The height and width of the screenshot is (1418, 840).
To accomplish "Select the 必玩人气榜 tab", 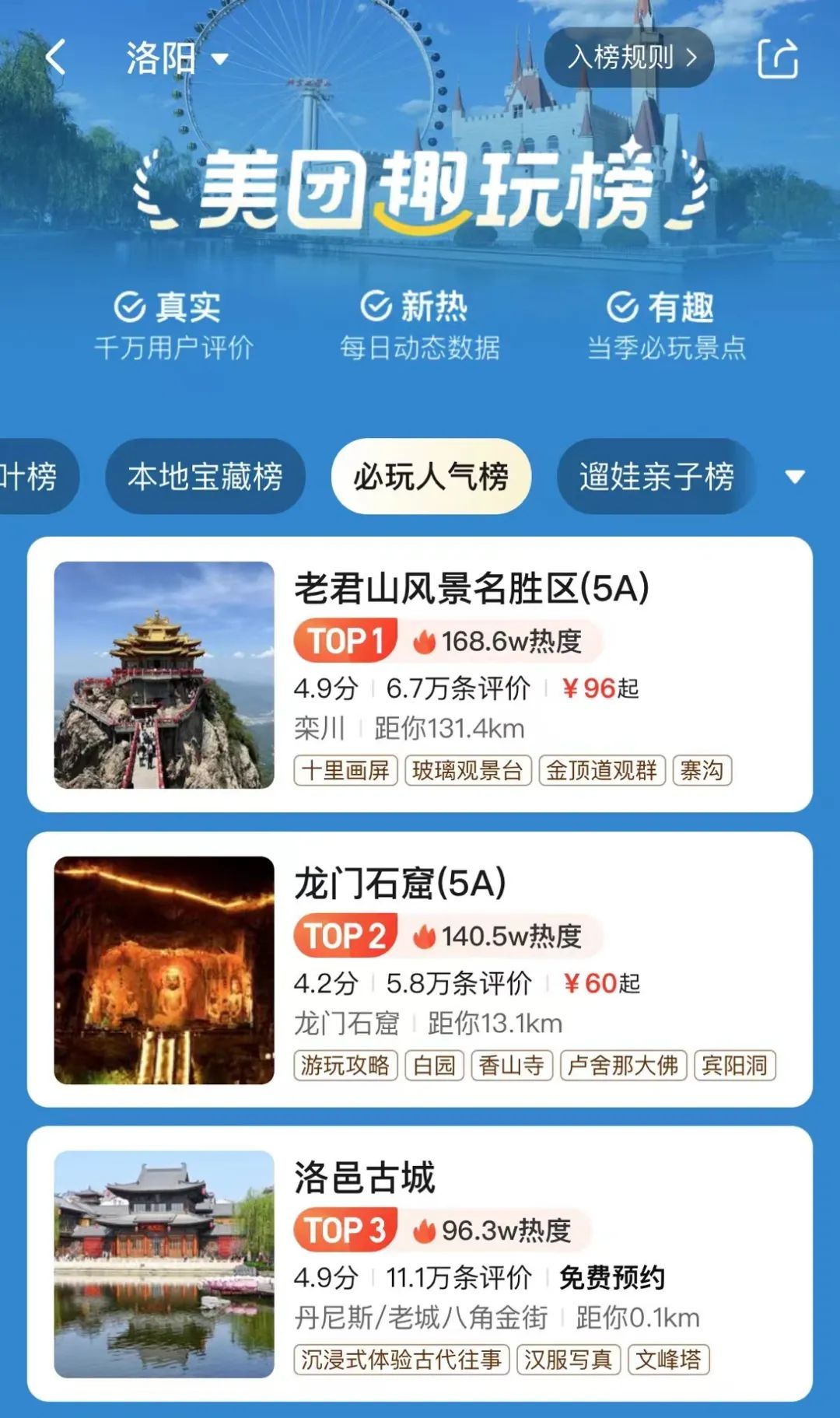I will (x=431, y=476).
